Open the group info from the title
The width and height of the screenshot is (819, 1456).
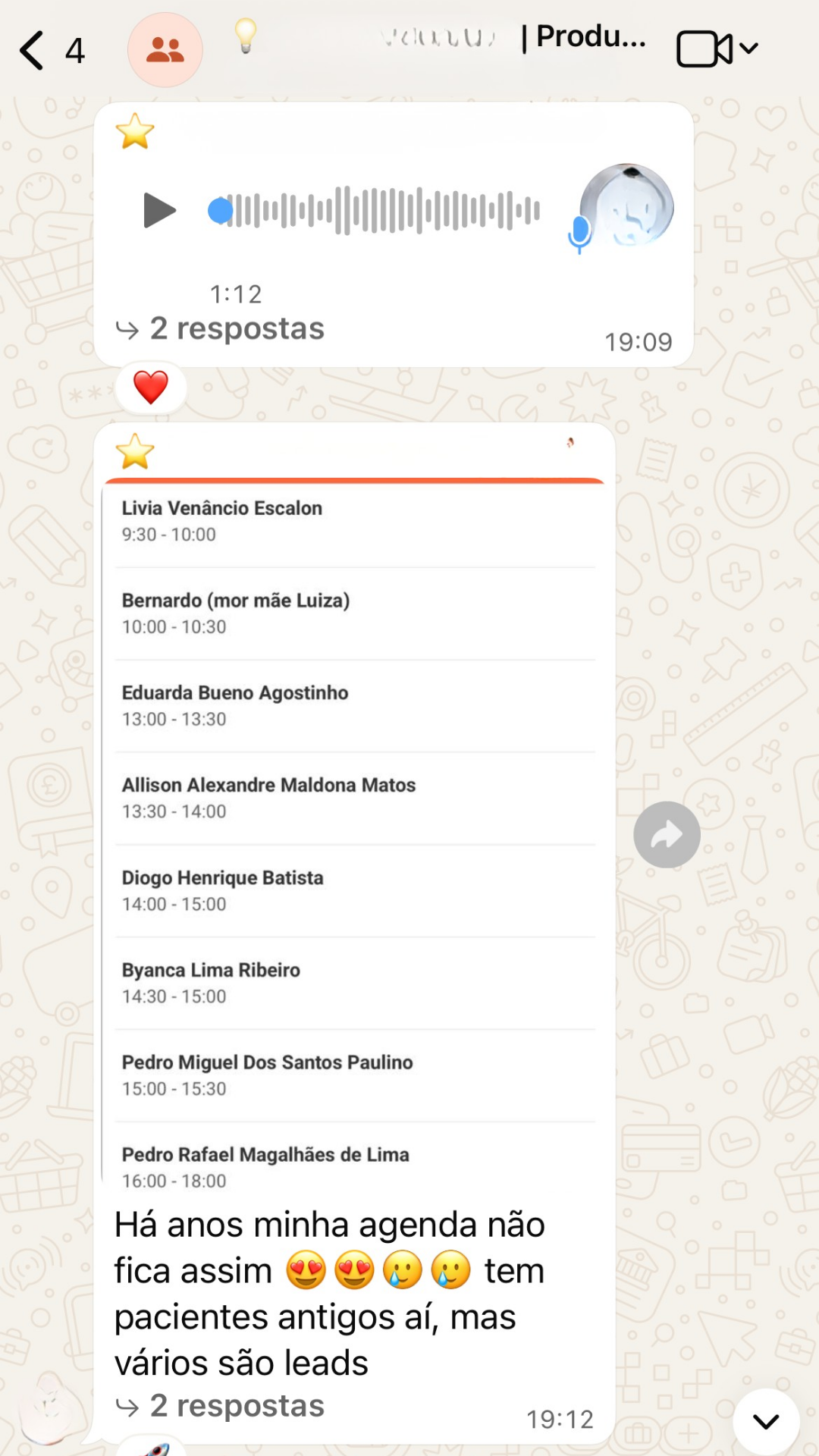[x=516, y=38]
